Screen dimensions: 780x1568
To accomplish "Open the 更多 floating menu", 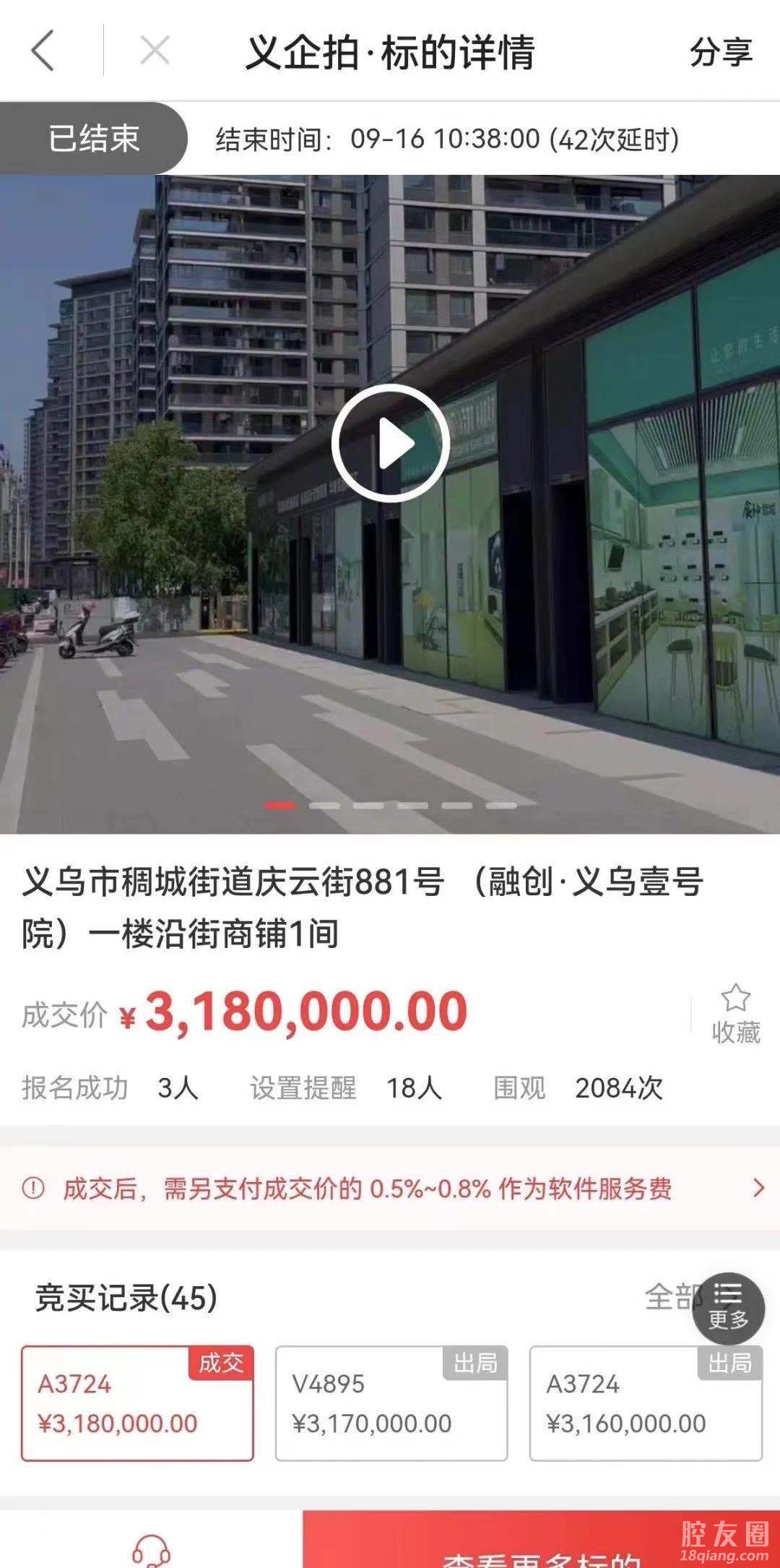I will (728, 1308).
